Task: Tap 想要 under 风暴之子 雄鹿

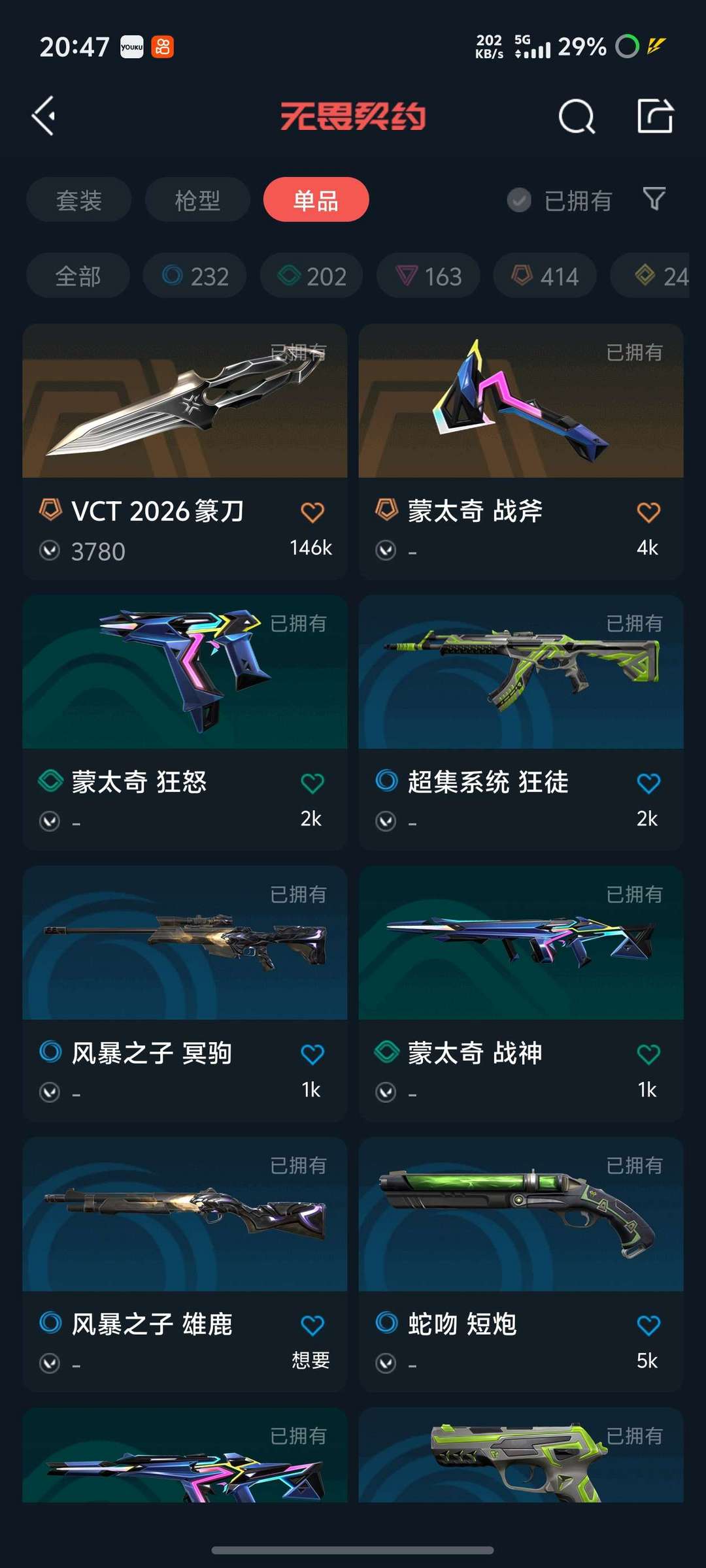Action: 311,1362
